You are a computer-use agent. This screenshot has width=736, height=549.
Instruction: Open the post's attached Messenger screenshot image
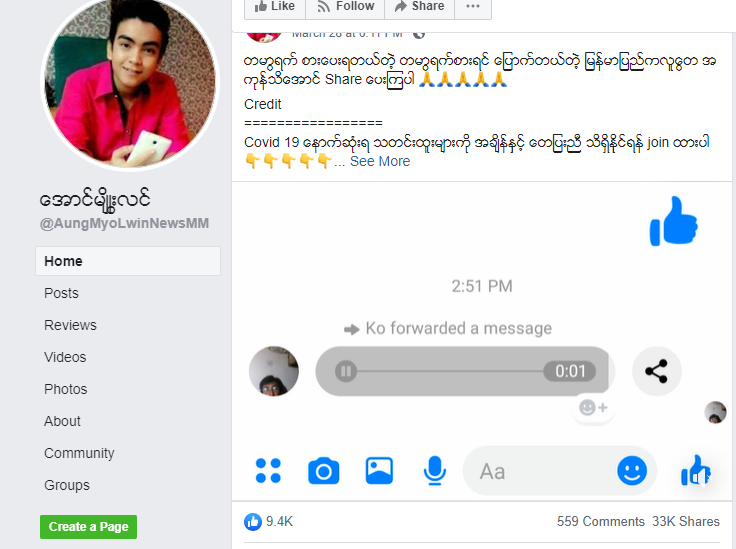483,340
